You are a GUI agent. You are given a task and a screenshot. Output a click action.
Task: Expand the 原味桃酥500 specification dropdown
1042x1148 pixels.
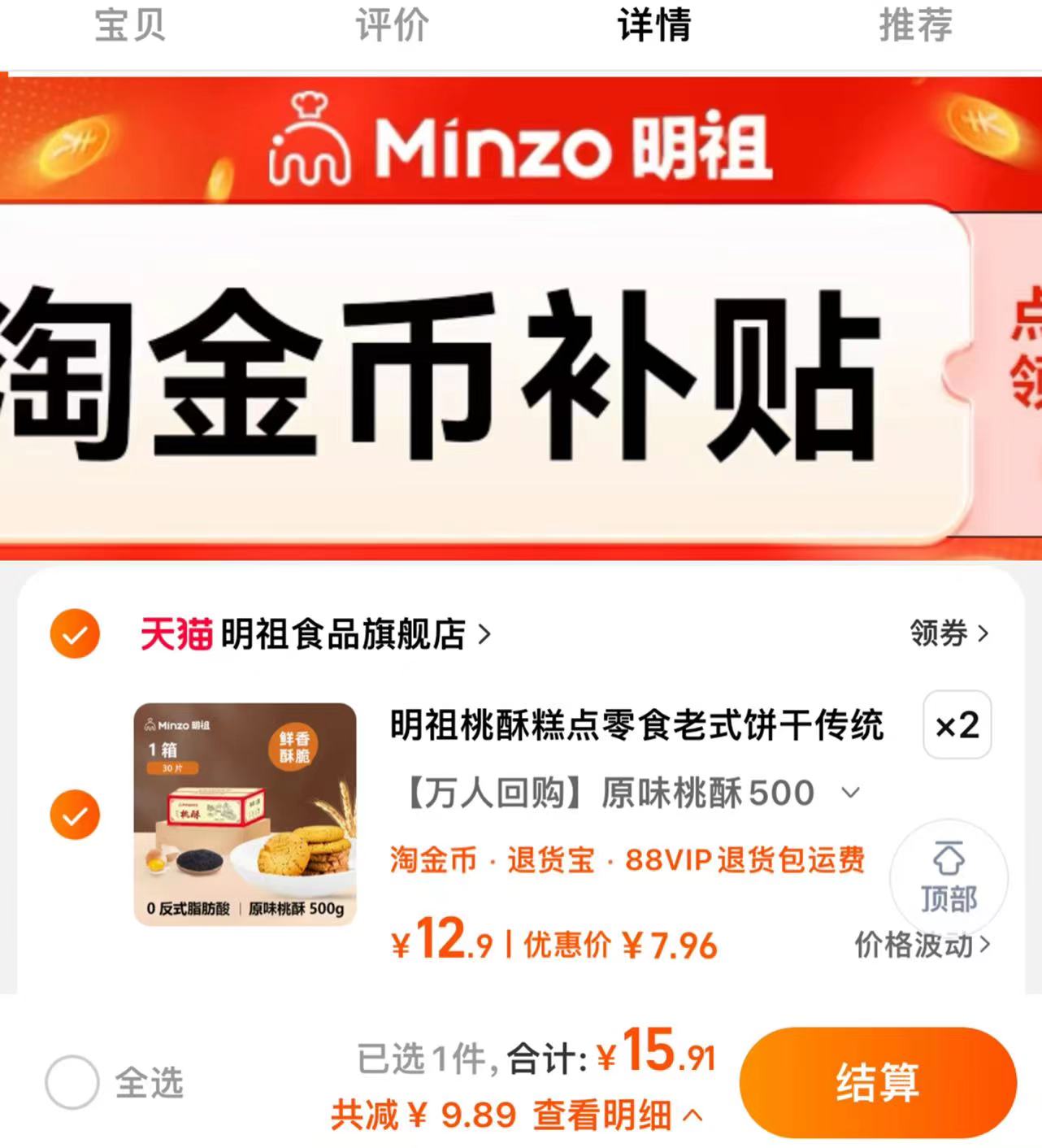pos(632,793)
